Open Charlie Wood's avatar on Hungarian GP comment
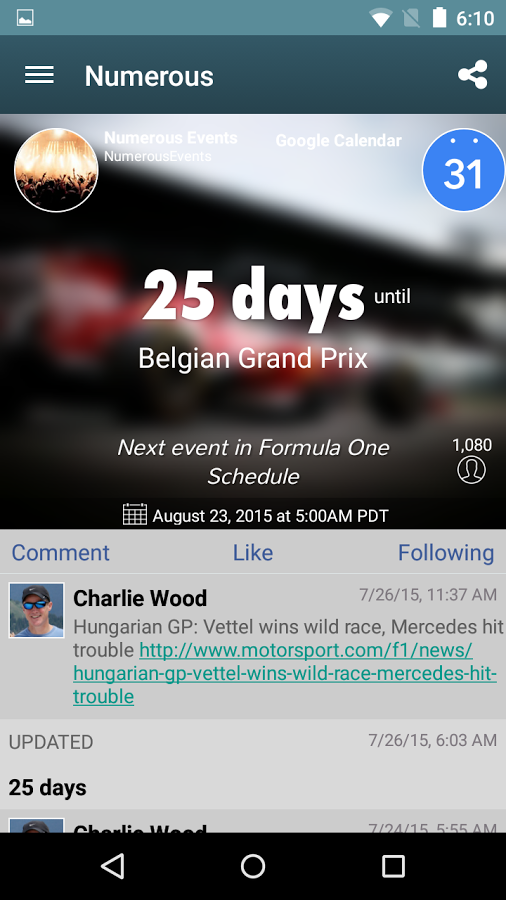The image size is (506, 900). point(36,610)
